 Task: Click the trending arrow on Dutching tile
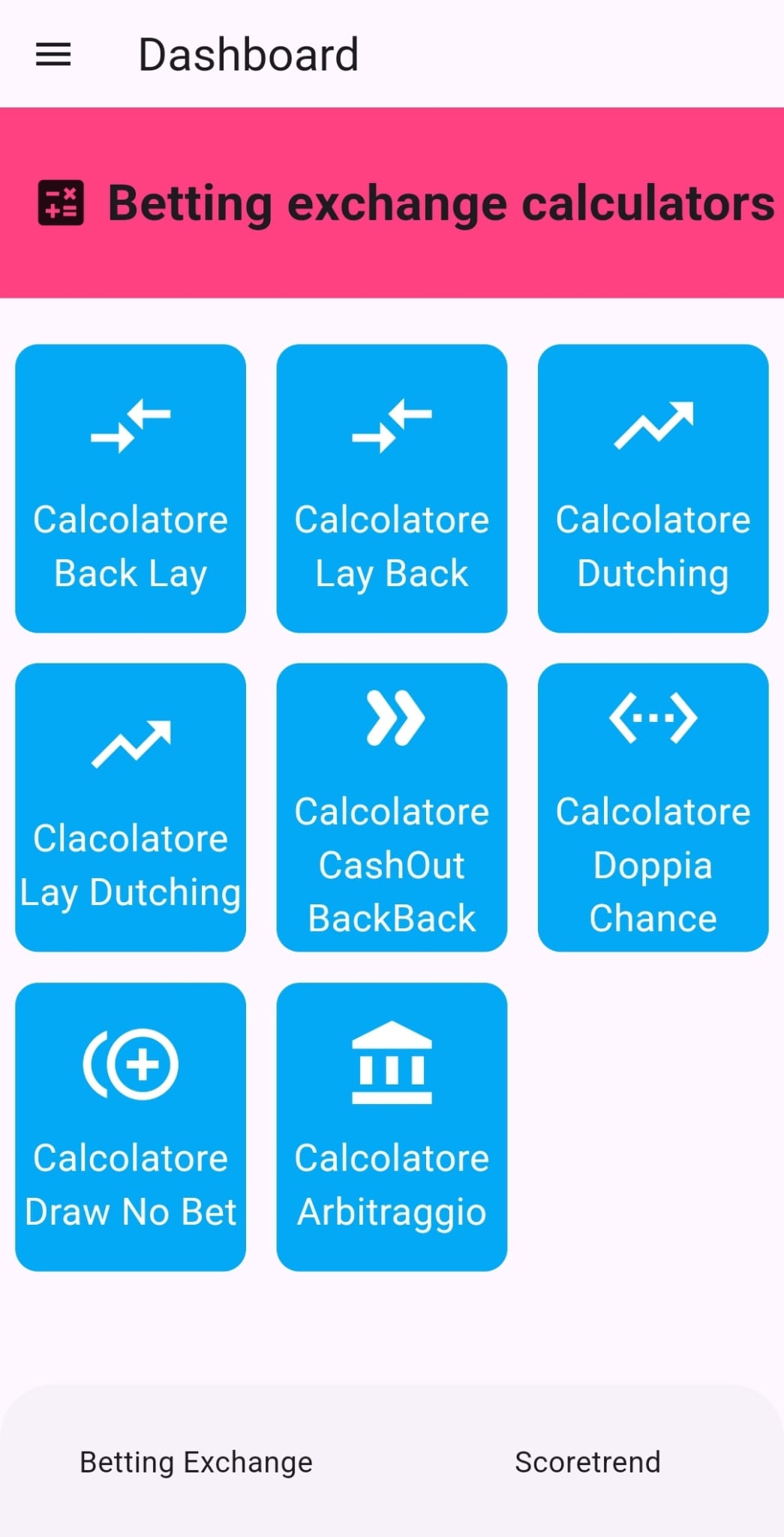coord(653,428)
